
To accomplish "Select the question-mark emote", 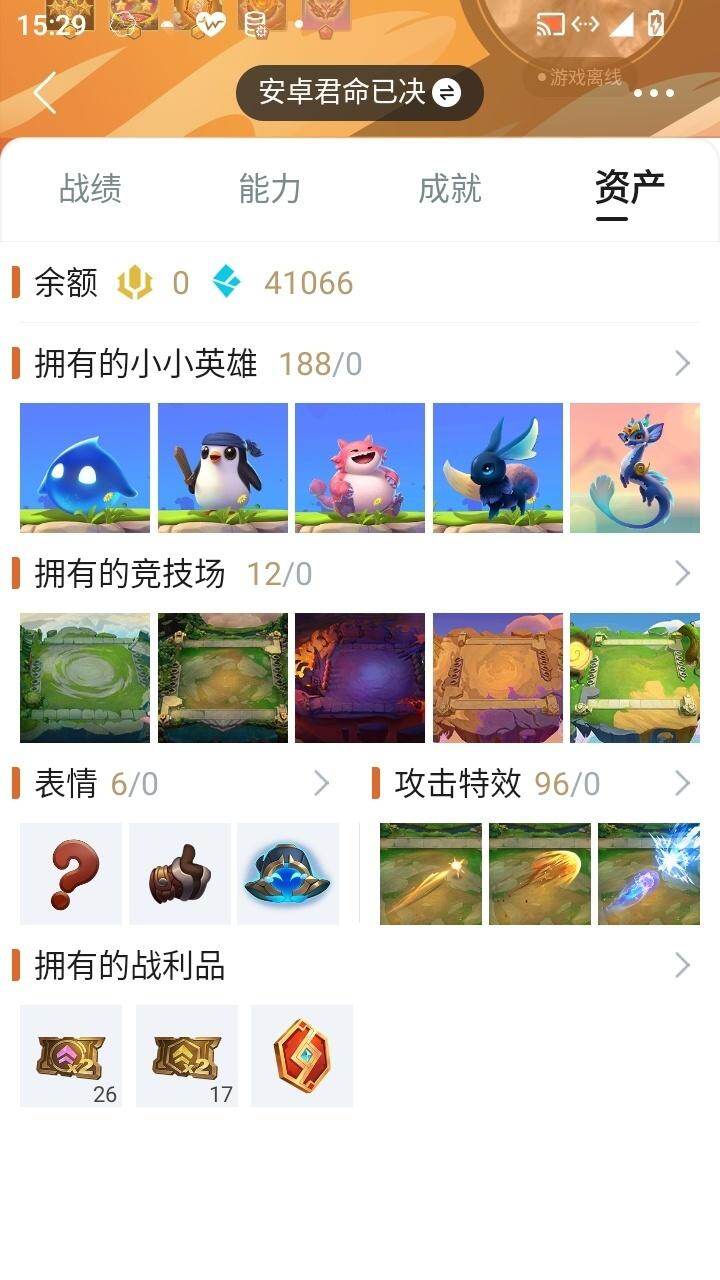I will pos(70,873).
